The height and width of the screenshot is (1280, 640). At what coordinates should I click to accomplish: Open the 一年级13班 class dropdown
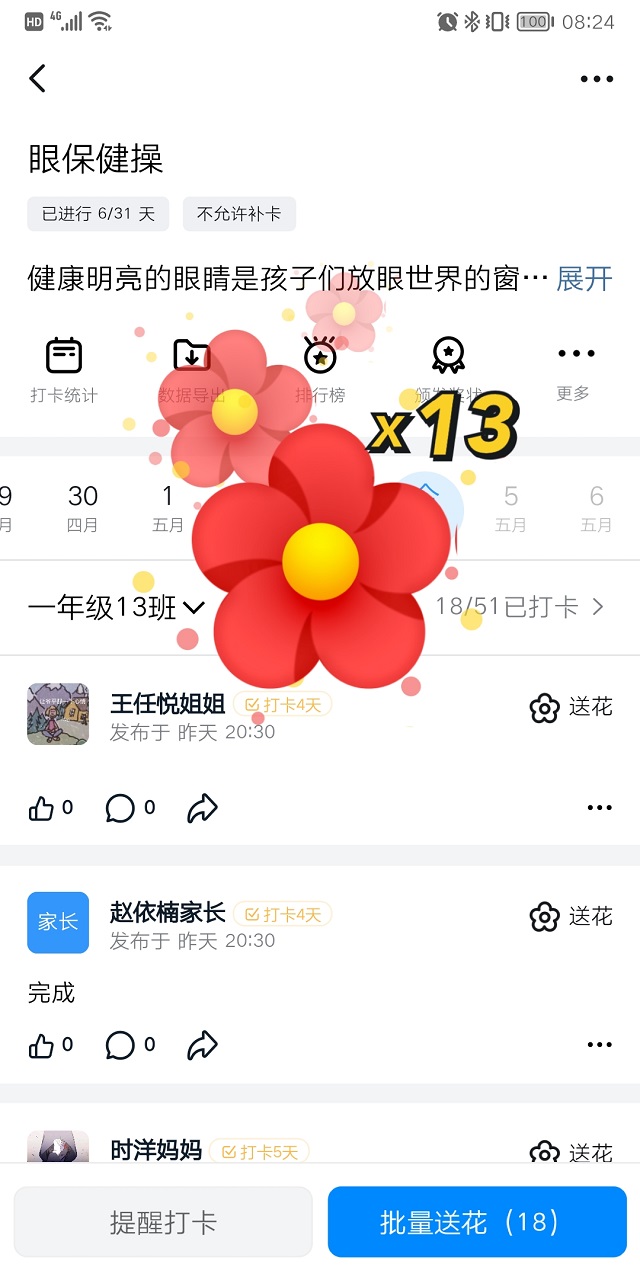(116, 607)
